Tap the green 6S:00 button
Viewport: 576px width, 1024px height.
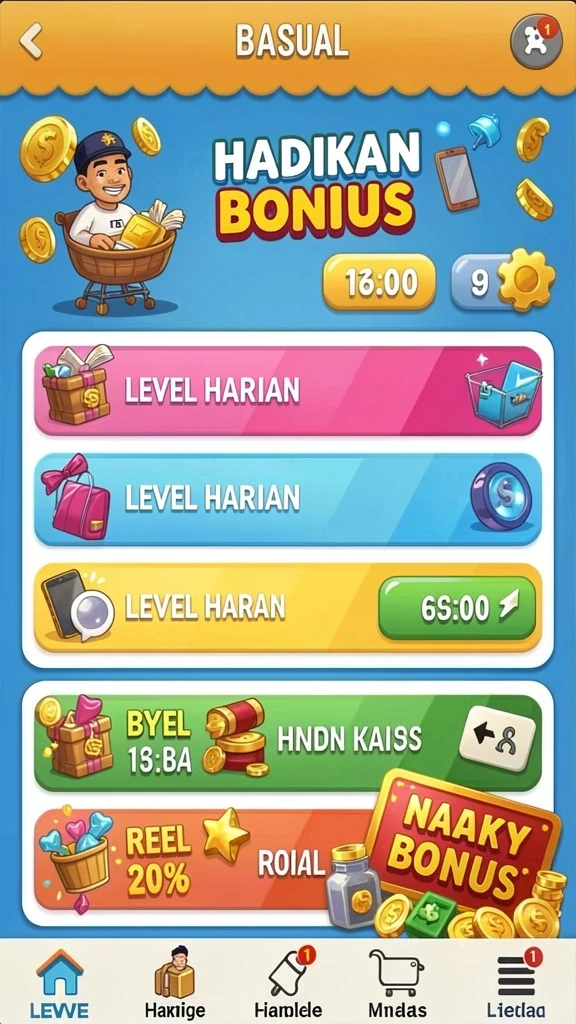tap(456, 608)
